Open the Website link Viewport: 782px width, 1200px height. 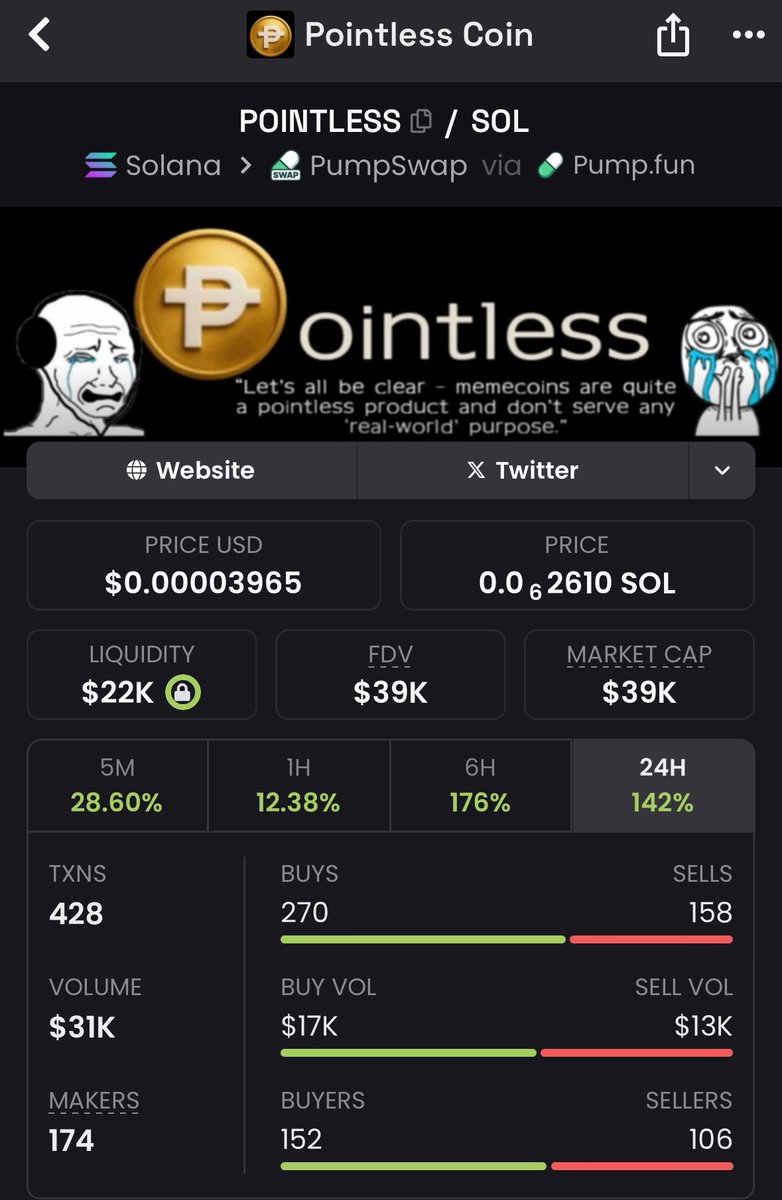(x=191, y=470)
